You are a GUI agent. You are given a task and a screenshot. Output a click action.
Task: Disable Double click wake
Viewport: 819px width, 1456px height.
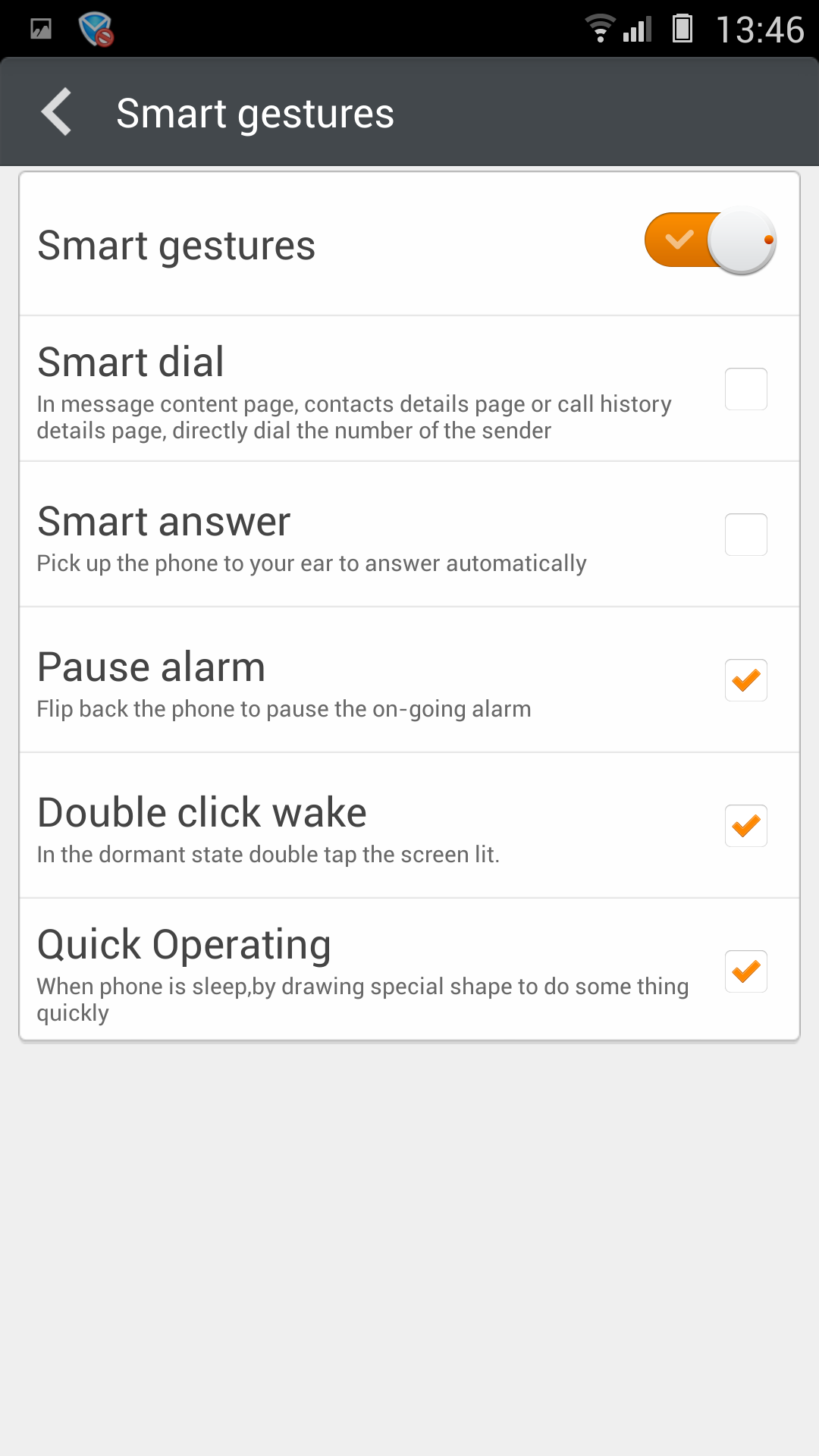[745, 826]
